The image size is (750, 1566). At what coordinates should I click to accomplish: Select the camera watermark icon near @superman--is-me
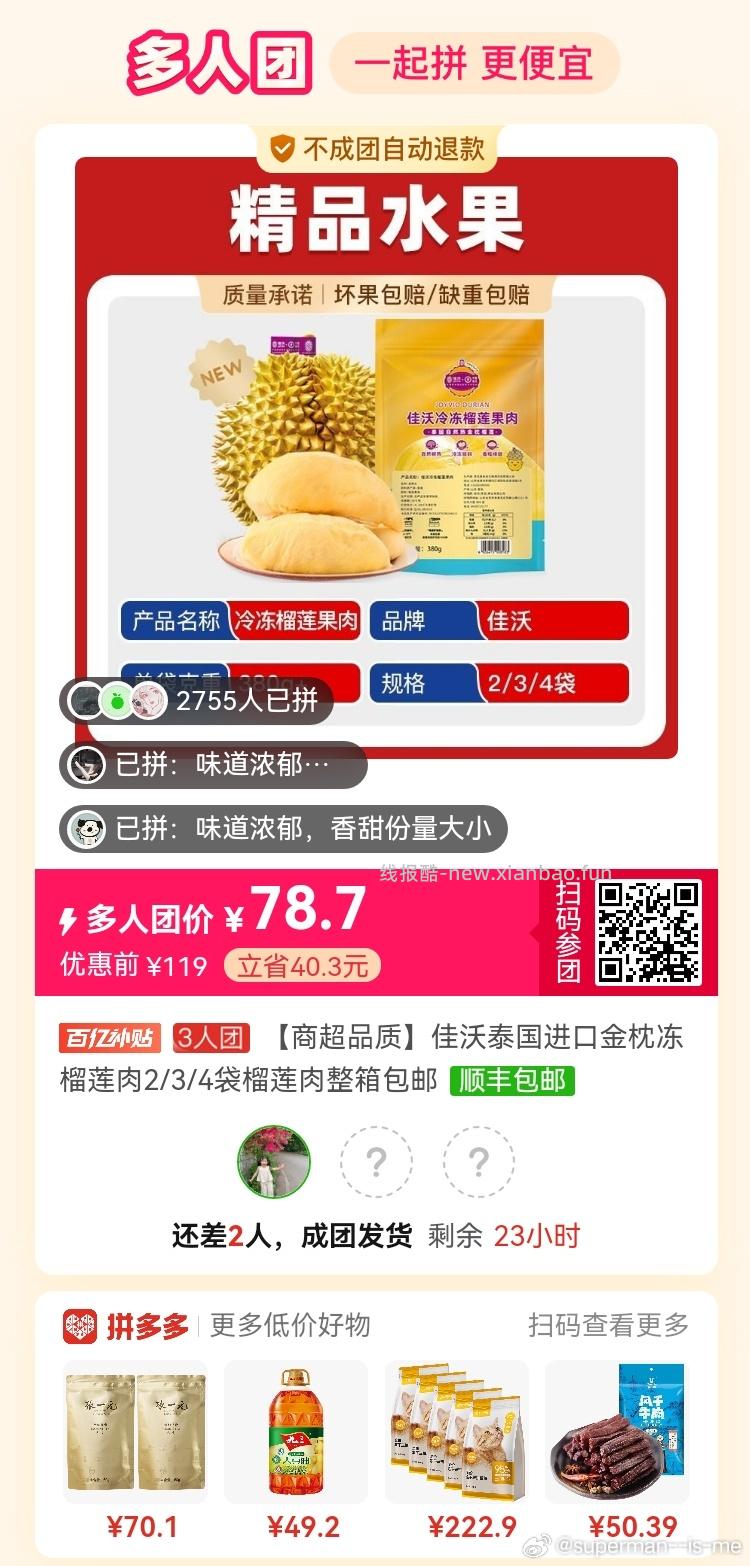tap(537, 1546)
